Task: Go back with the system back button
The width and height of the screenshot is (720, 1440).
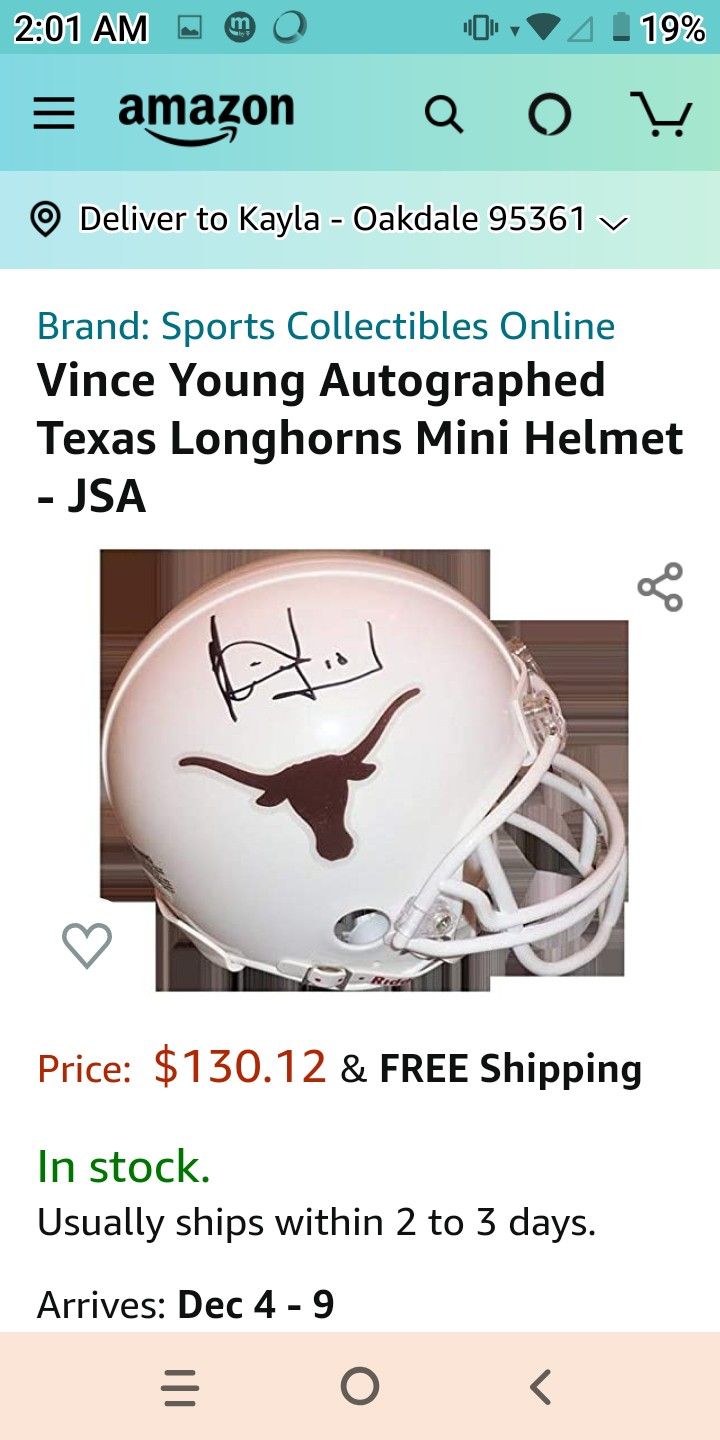Action: coord(540,1387)
